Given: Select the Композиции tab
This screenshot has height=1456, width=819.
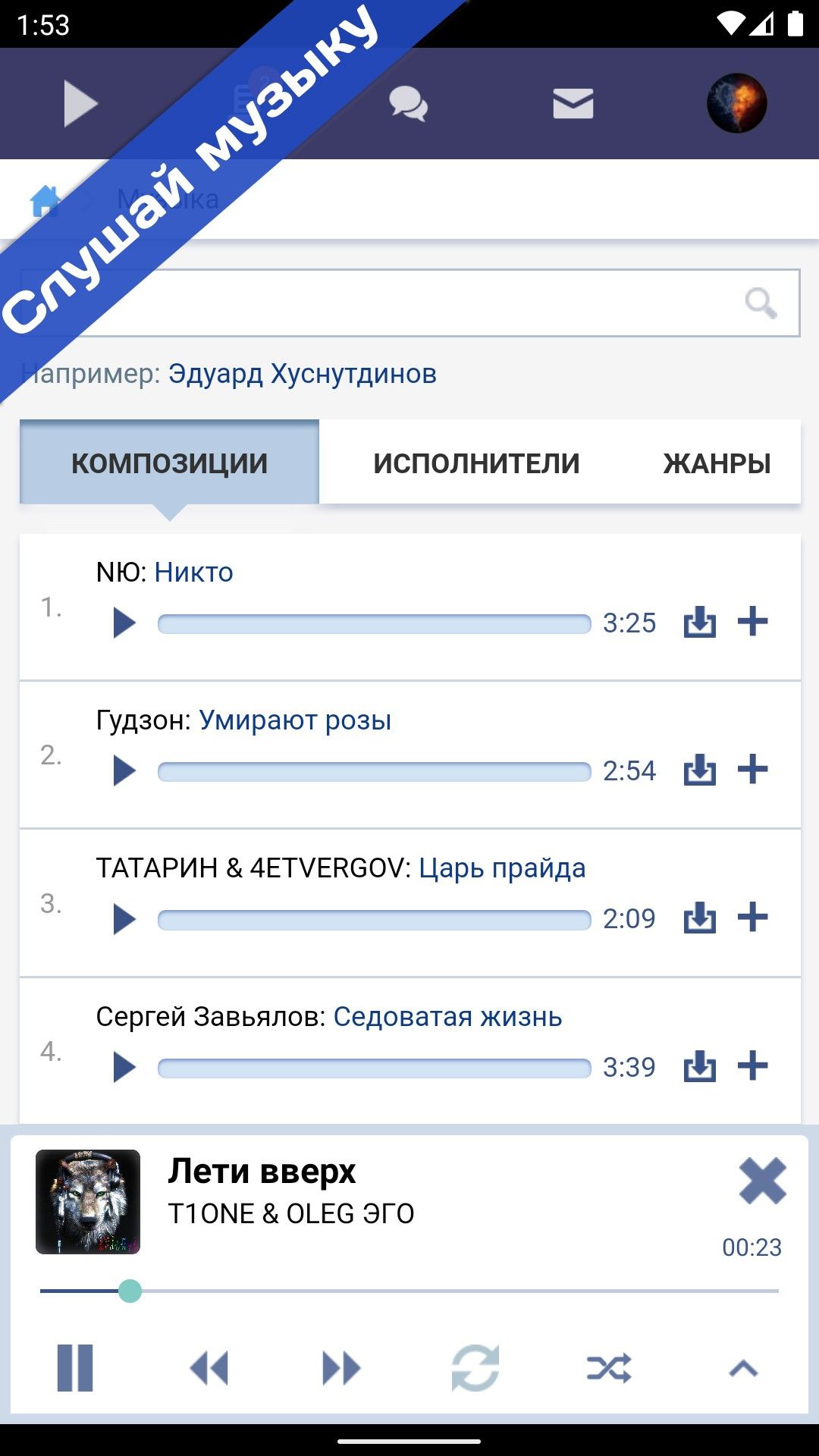Looking at the screenshot, I should click(x=169, y=463).
